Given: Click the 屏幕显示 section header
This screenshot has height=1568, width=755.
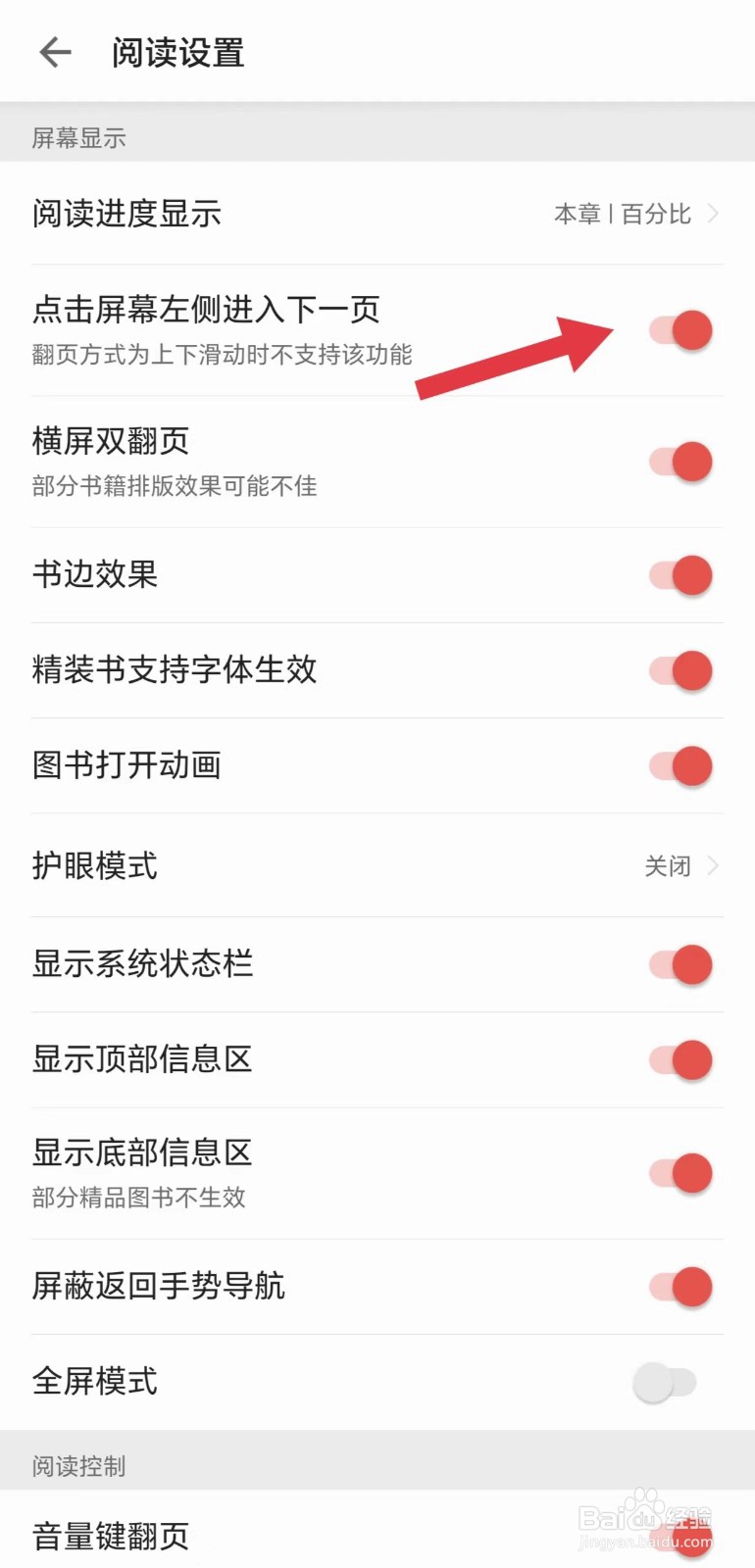Looking at the screenshot, I should tap(78, 137).
